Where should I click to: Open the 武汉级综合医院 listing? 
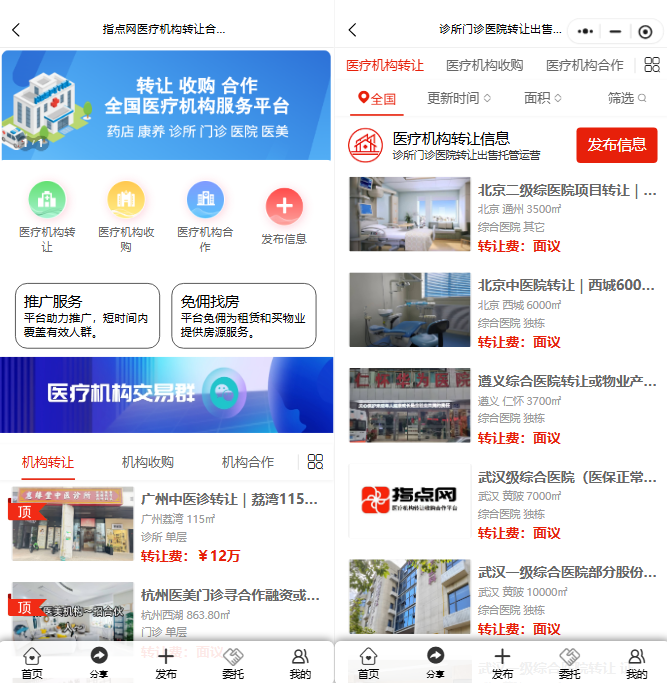click(503, 501)
